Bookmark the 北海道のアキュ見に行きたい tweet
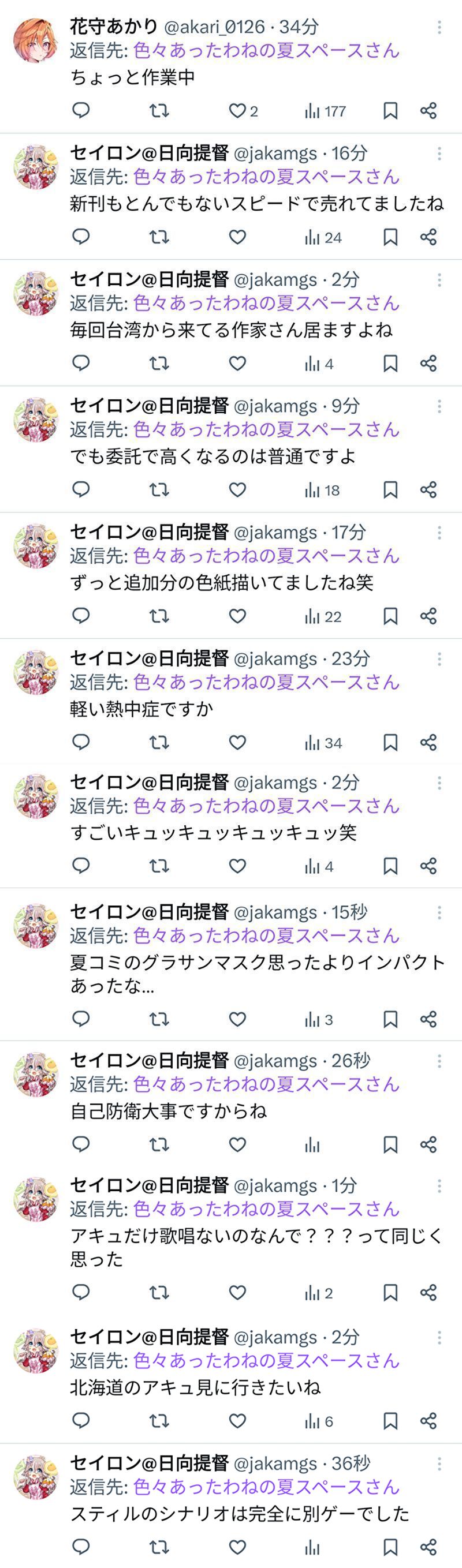This screenshot has width=462, height=1568. click(390, 1421)
